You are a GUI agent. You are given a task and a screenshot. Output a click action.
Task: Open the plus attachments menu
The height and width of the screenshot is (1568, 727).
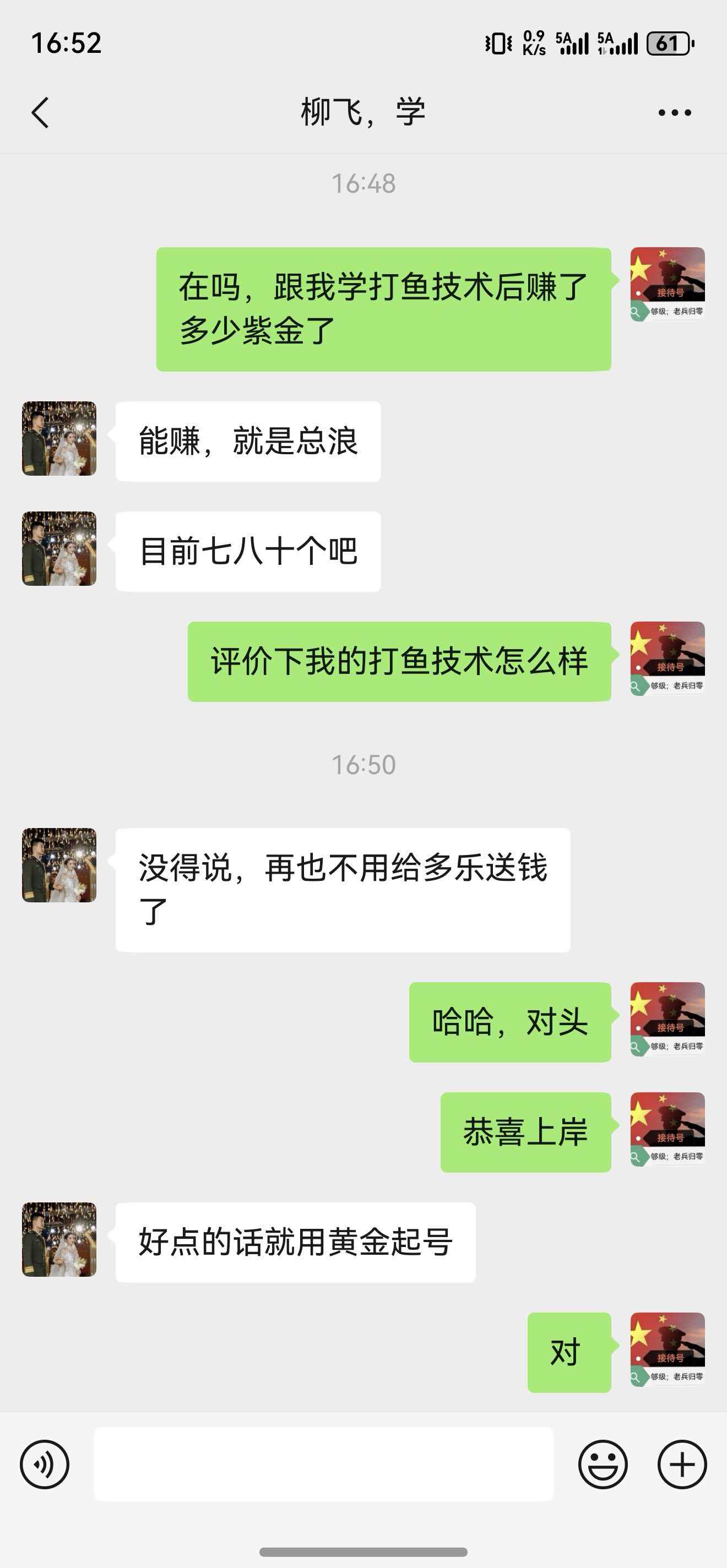[682, 1464]
